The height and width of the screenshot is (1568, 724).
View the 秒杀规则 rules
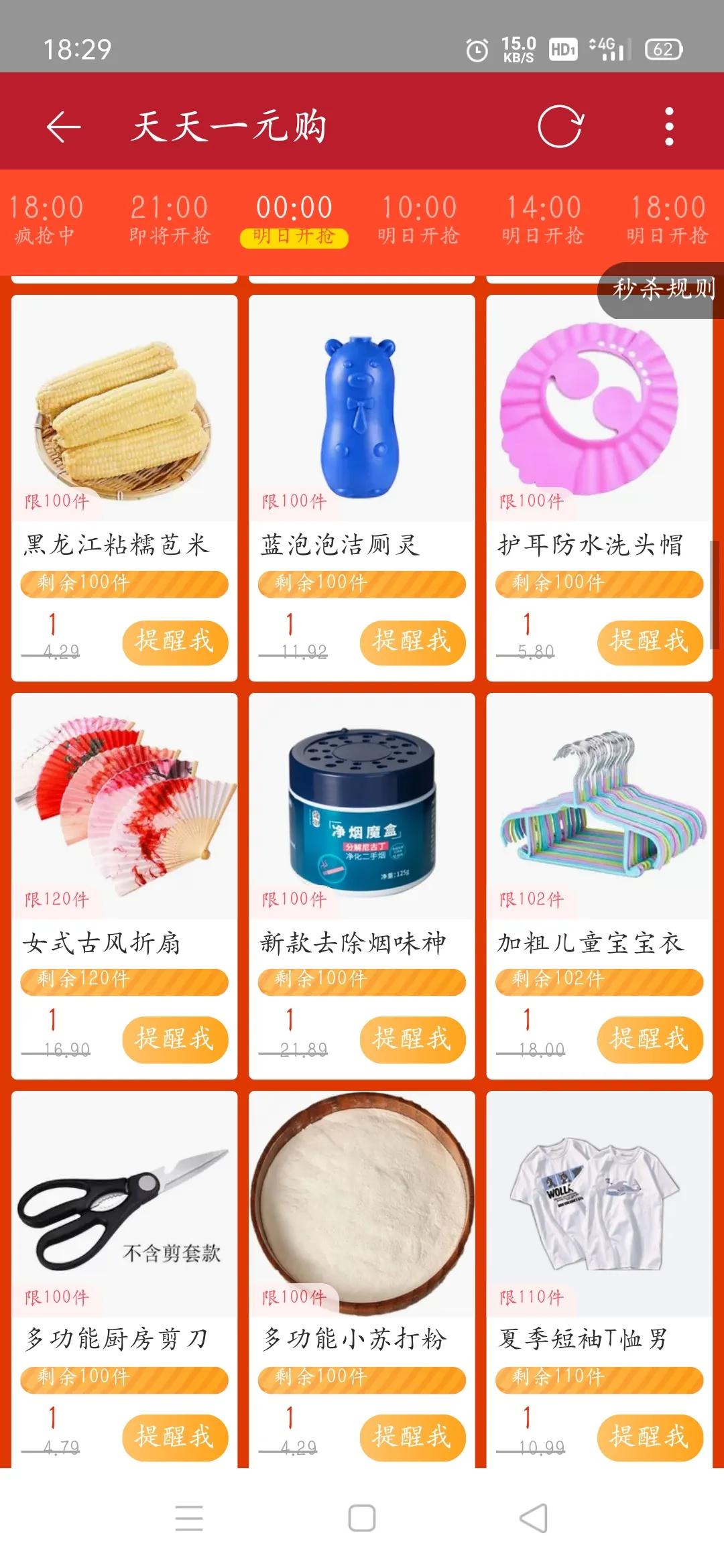[x=662, y=289]
